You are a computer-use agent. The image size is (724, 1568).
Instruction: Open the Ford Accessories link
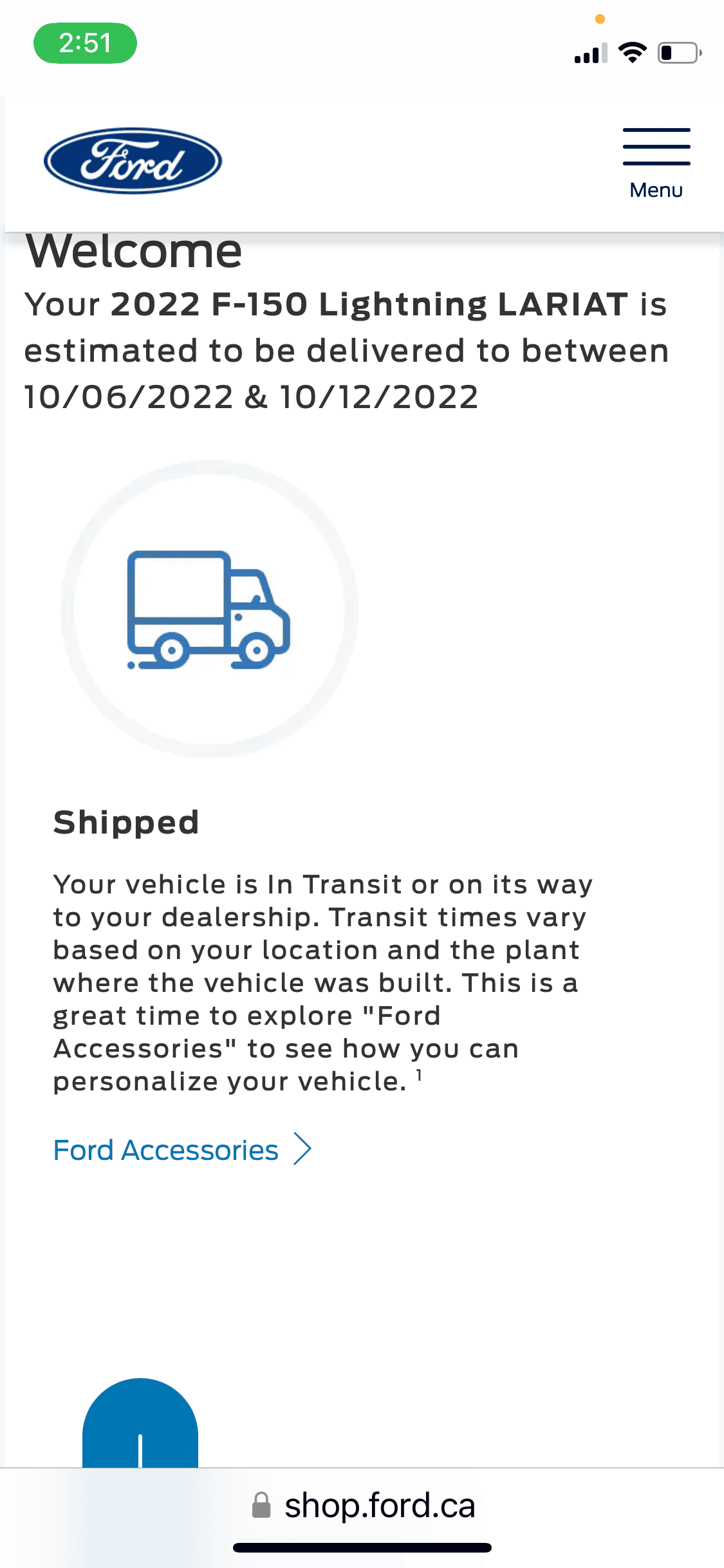(x=181, y=1150)
